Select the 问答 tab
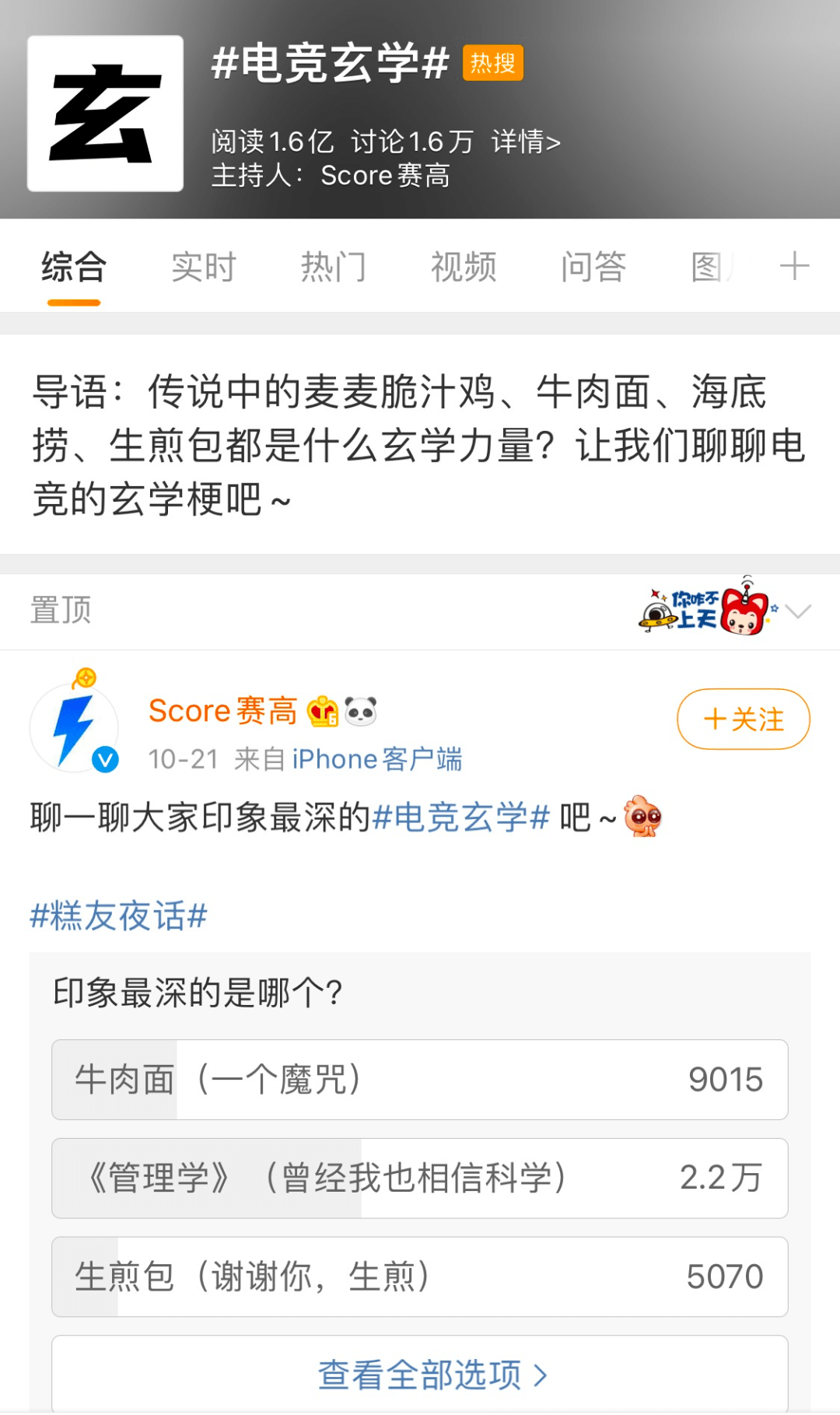 tap(593, 268)
